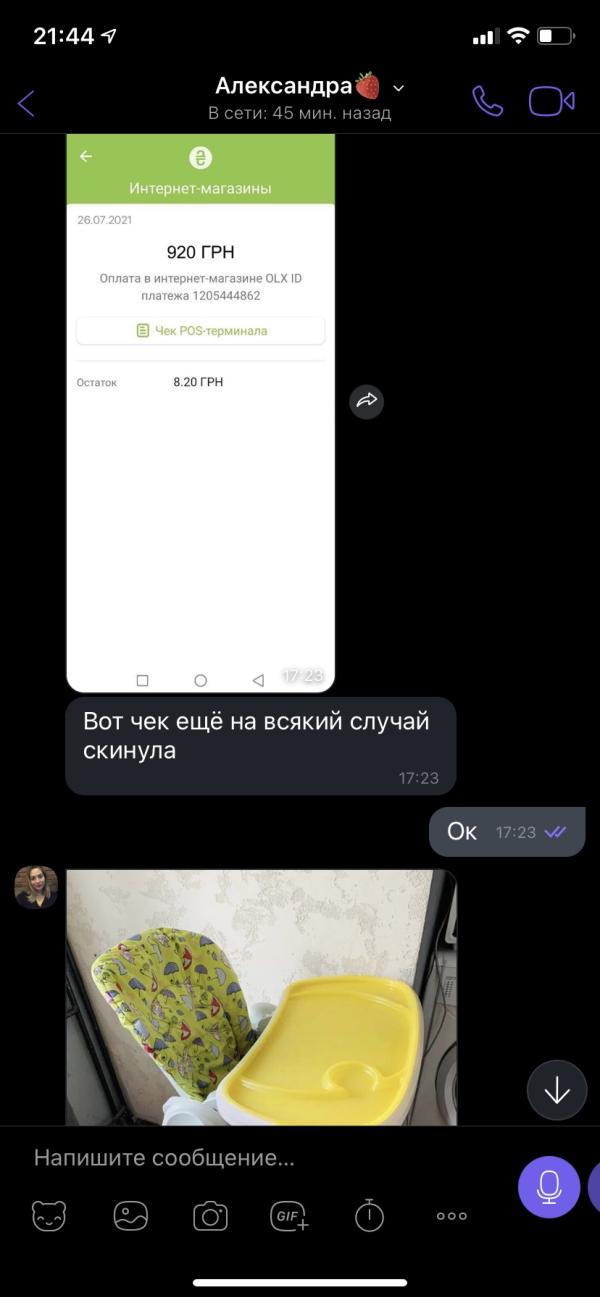The height and width of the screenshot is (1297, 600).
Task: Open the camera to take a photo
Action: 210,1216
